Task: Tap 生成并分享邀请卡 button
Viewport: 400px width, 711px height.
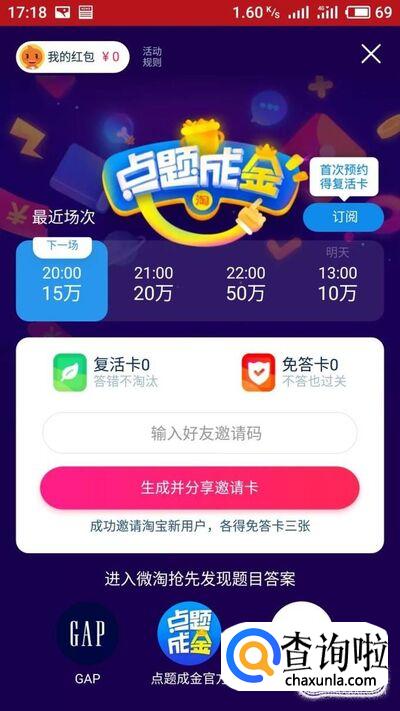Action: [x=200, y=488]
